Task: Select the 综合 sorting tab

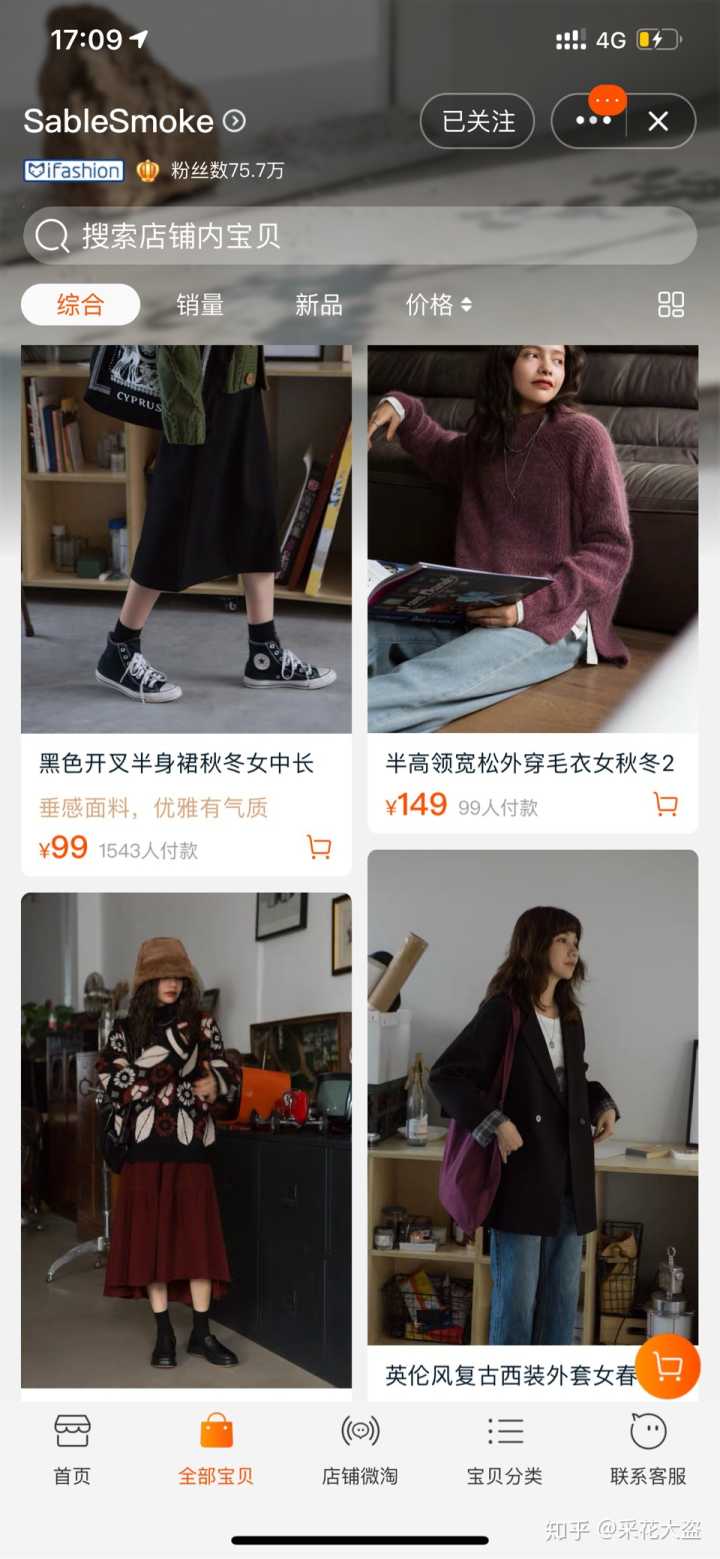Action: click(x=80, y=305)
